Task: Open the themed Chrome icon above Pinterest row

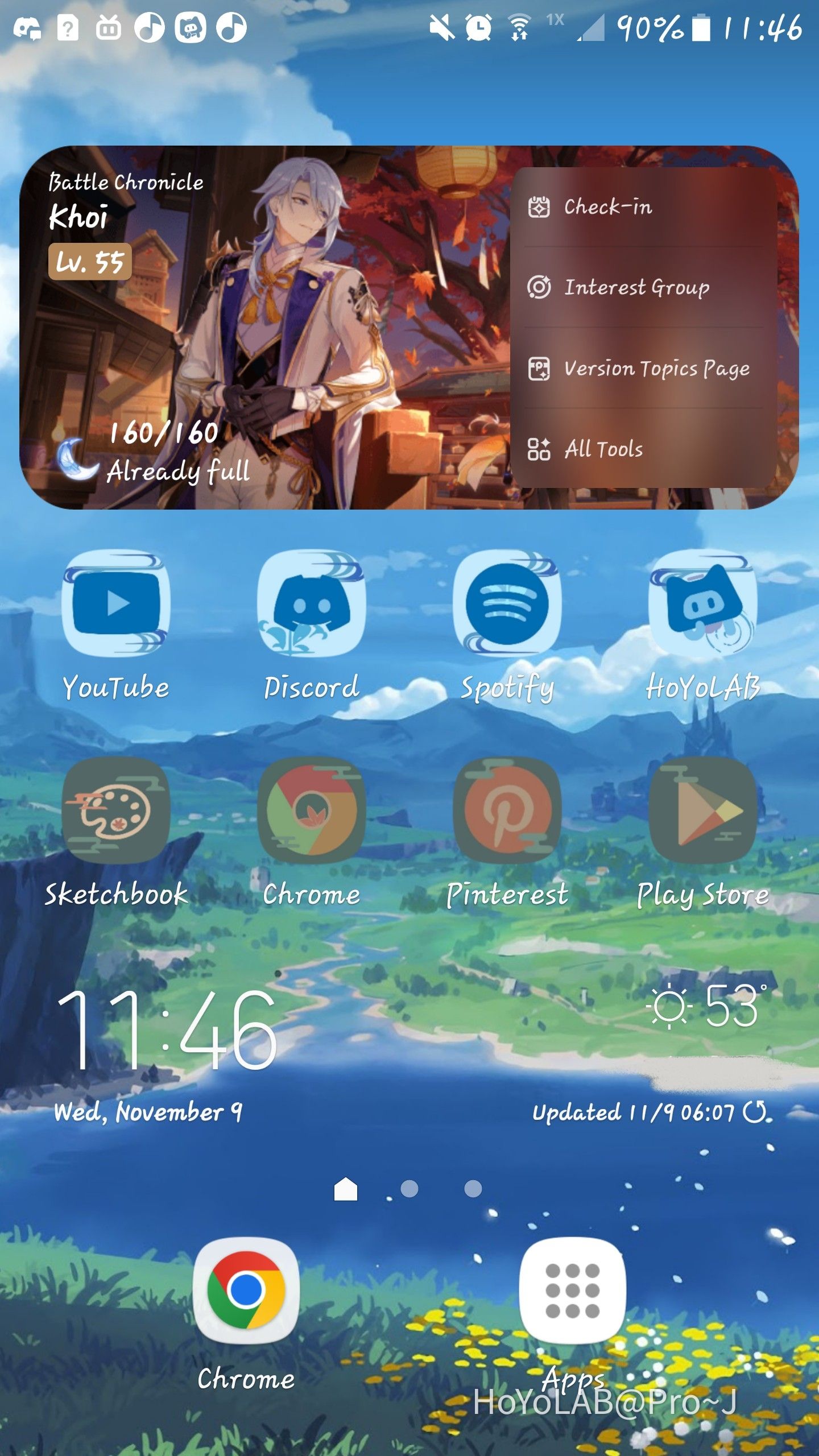Action: pos(311,810)
